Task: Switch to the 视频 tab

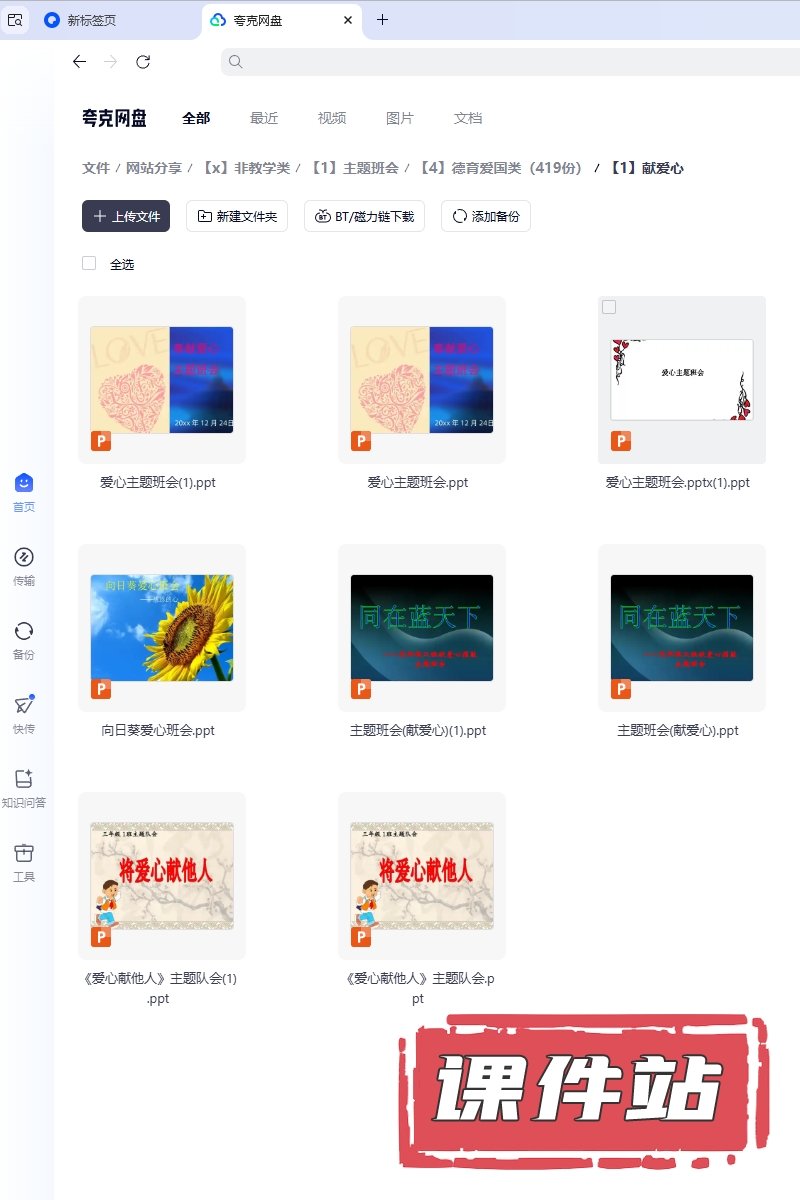Action: click(x=332, y=118)
